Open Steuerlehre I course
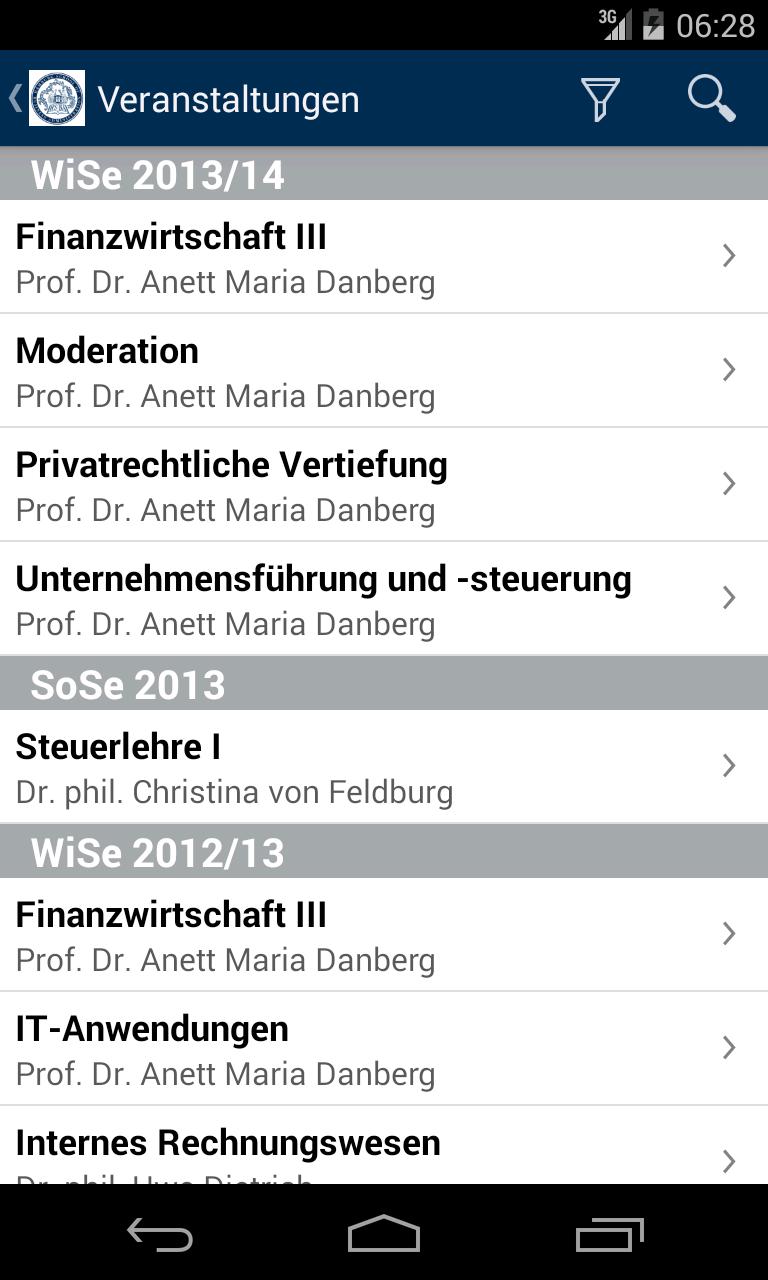 pyautogui.click(x=384, y=767)
